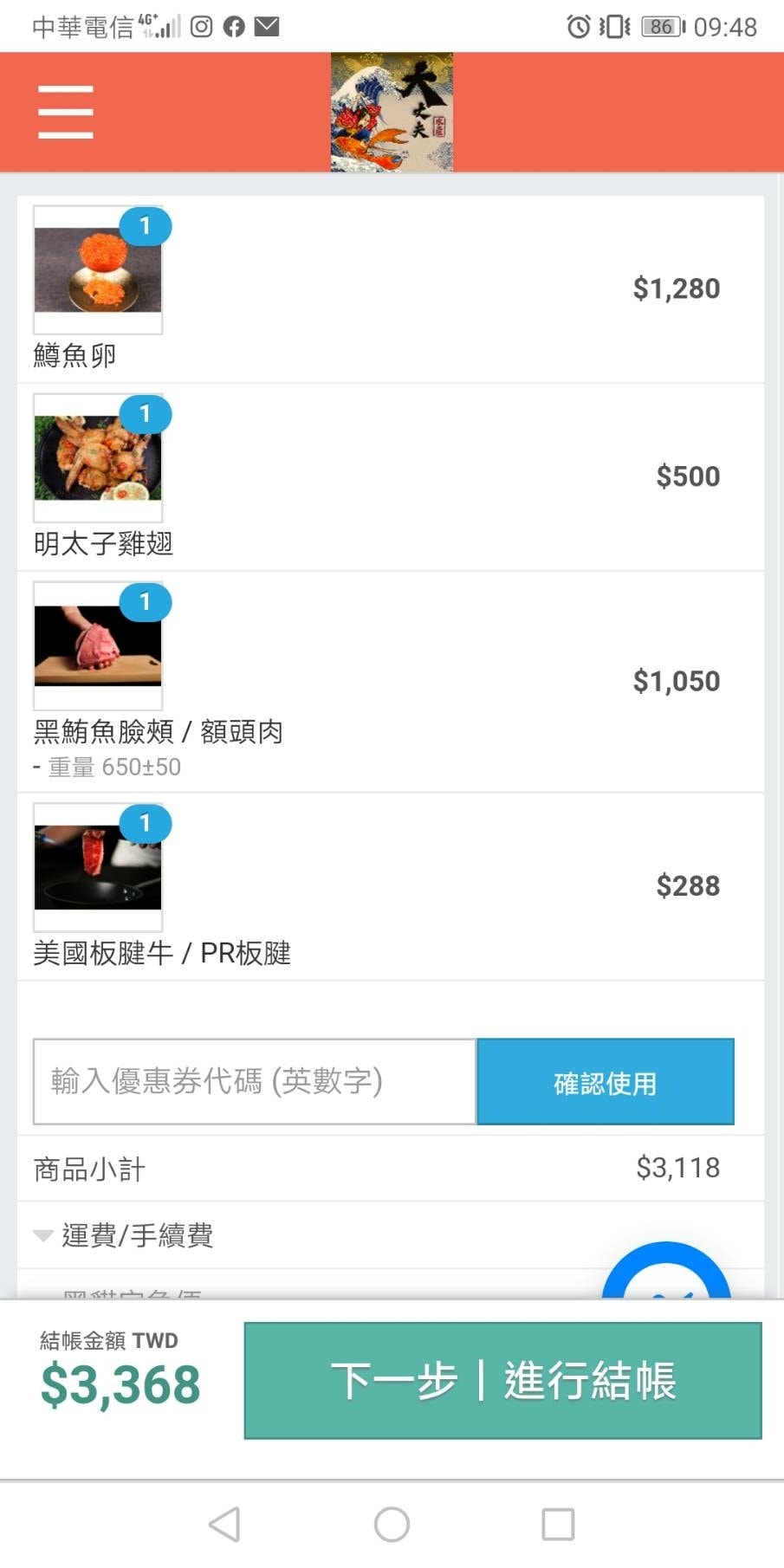This screenshot has height=1568, width=784.
Task: Open the 鱒魚卵 product thumbnail
Action: click(x=98, y=269)
